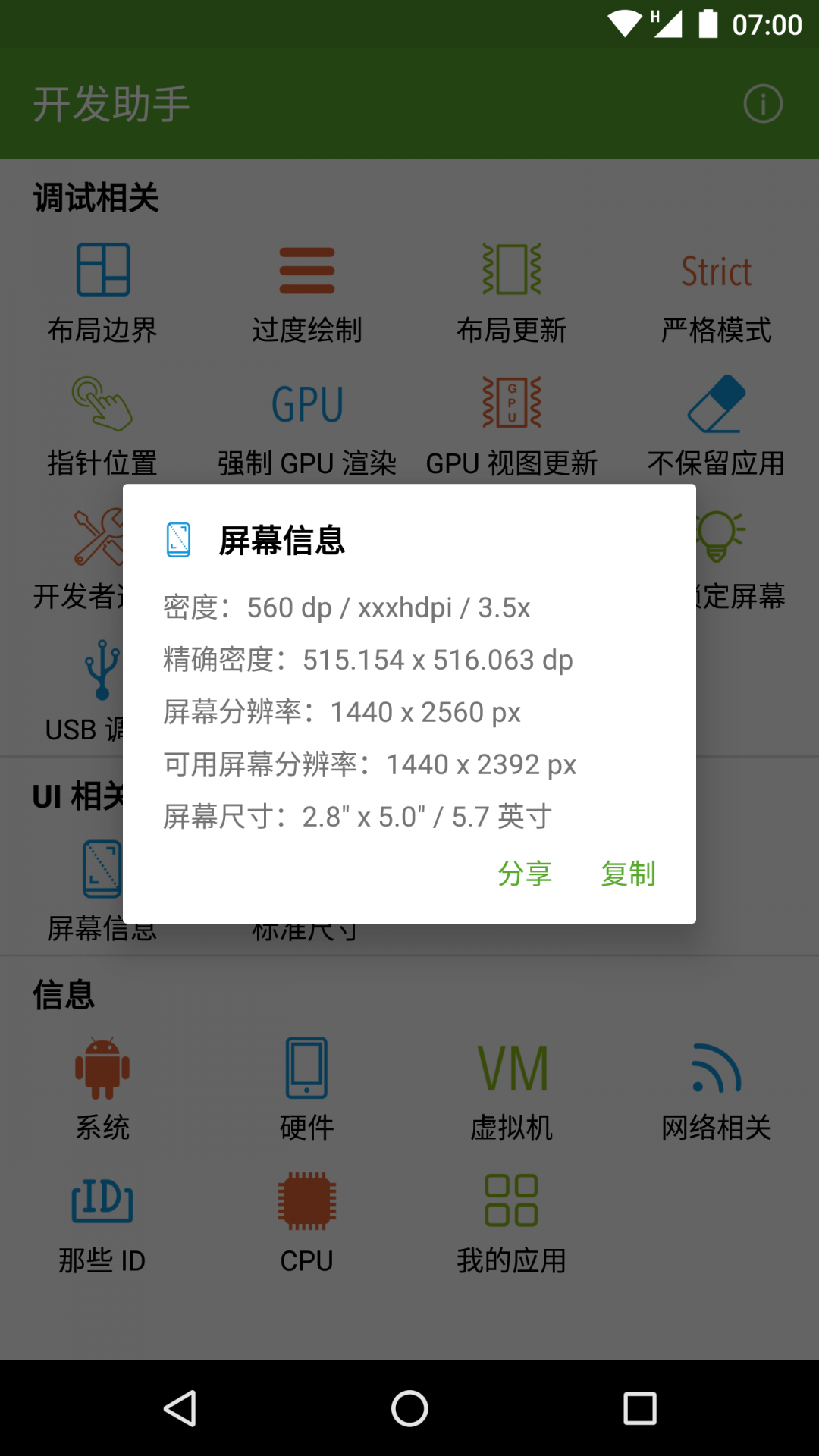Copy screen info using 复制 button

pyautogui.click(x=629, y=874)
